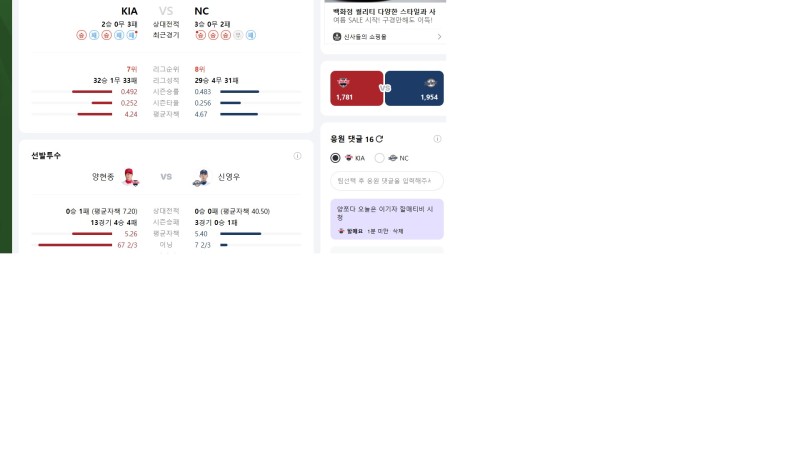Vote for the KIA team in the red card
This screenshot has height=450, width=800.
pyautogui.click(x=357, y=88)
